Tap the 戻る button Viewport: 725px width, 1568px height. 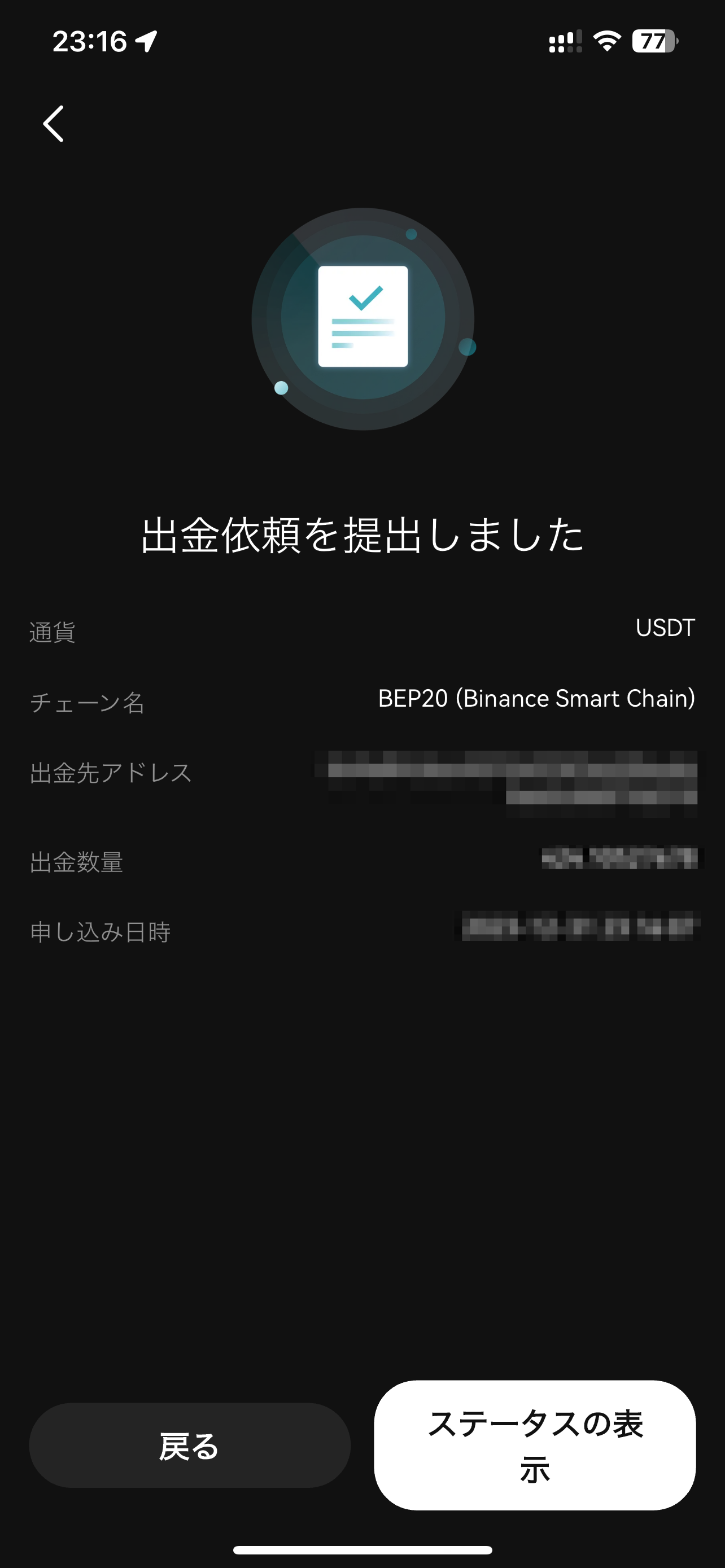point(189,1445)
